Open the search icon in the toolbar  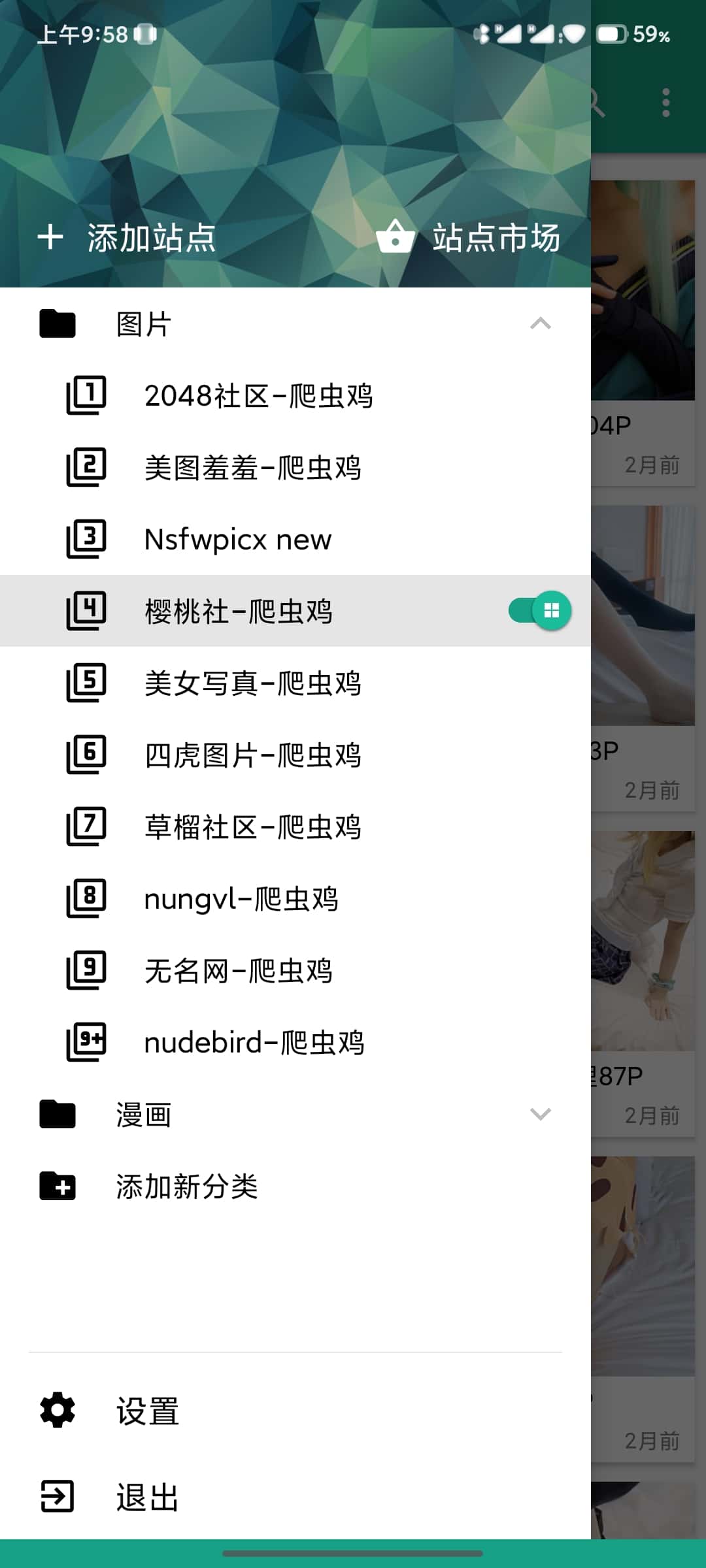595,101
